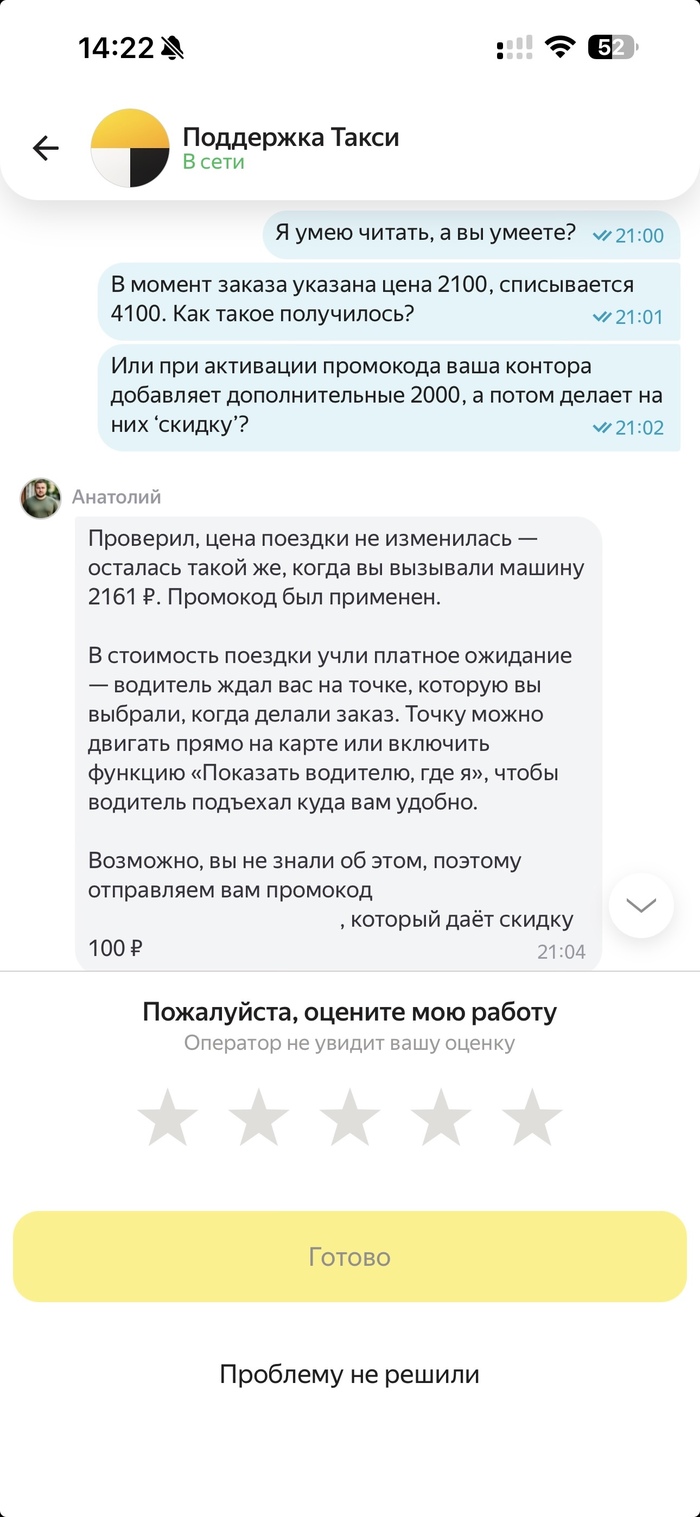
Task: Rate the operator one star
Action: tap(168, 1117)
